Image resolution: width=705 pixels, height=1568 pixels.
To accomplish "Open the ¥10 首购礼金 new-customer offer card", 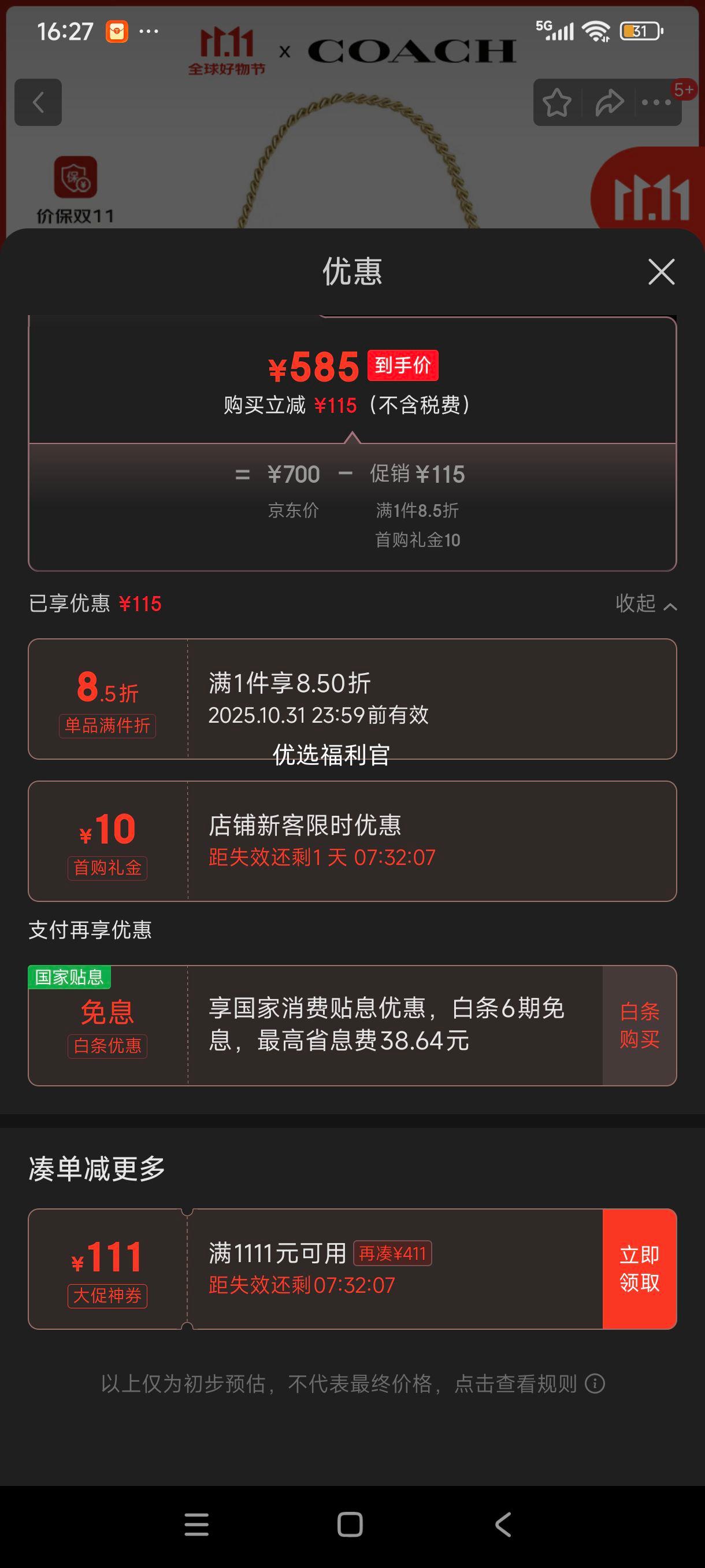I will pos(351,841).
